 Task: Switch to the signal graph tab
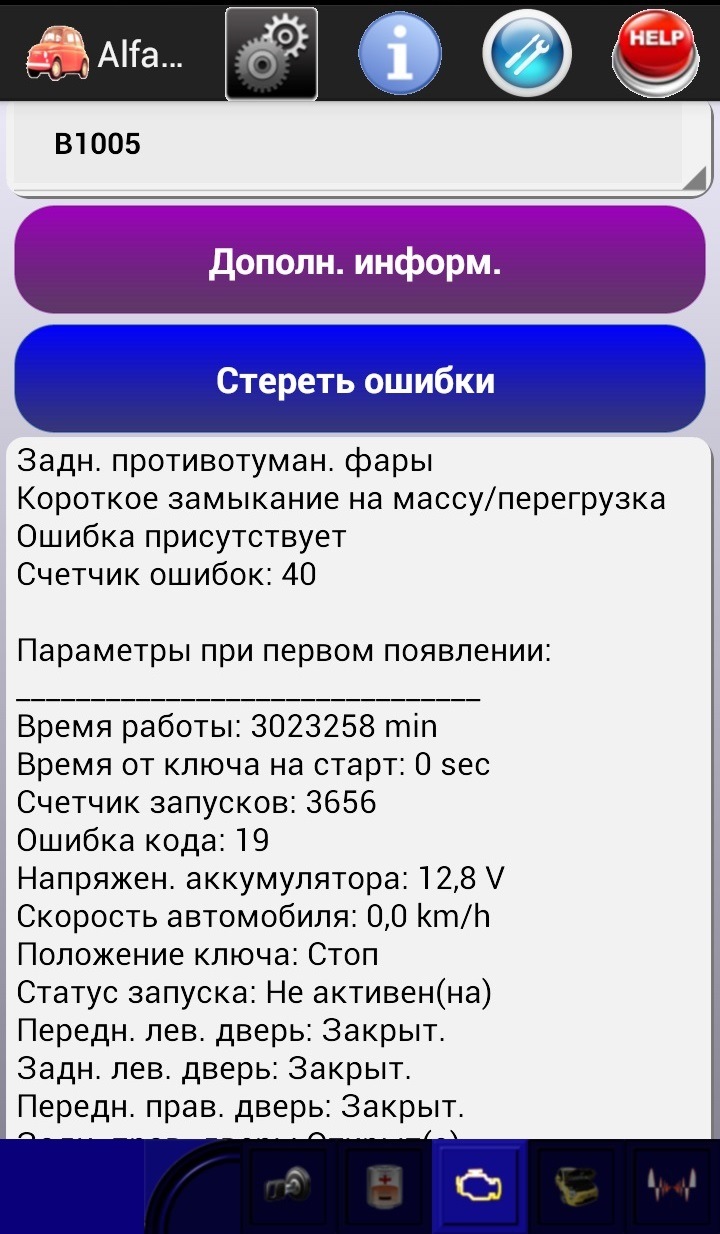(671, 1189)
